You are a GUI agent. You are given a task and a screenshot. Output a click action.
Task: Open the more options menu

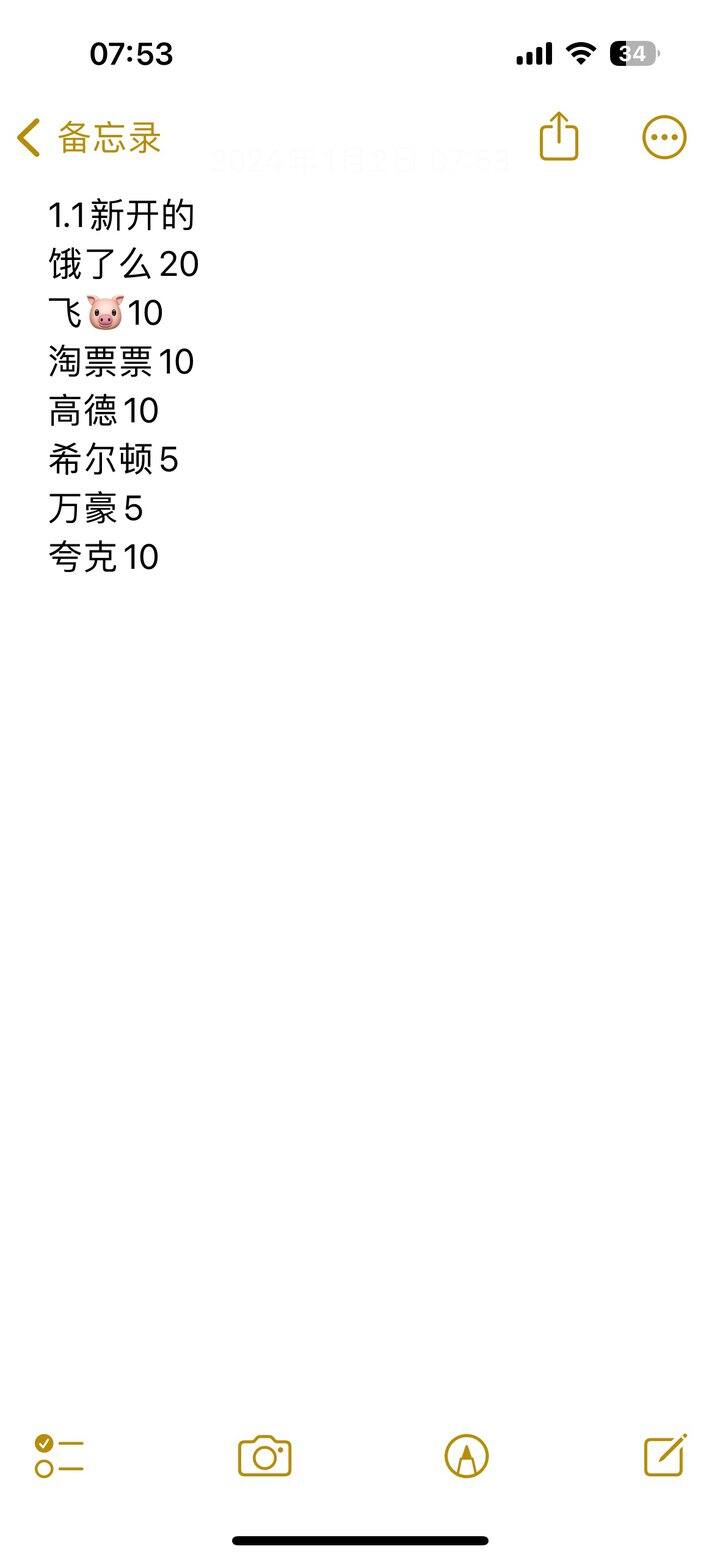pos(664,138)
